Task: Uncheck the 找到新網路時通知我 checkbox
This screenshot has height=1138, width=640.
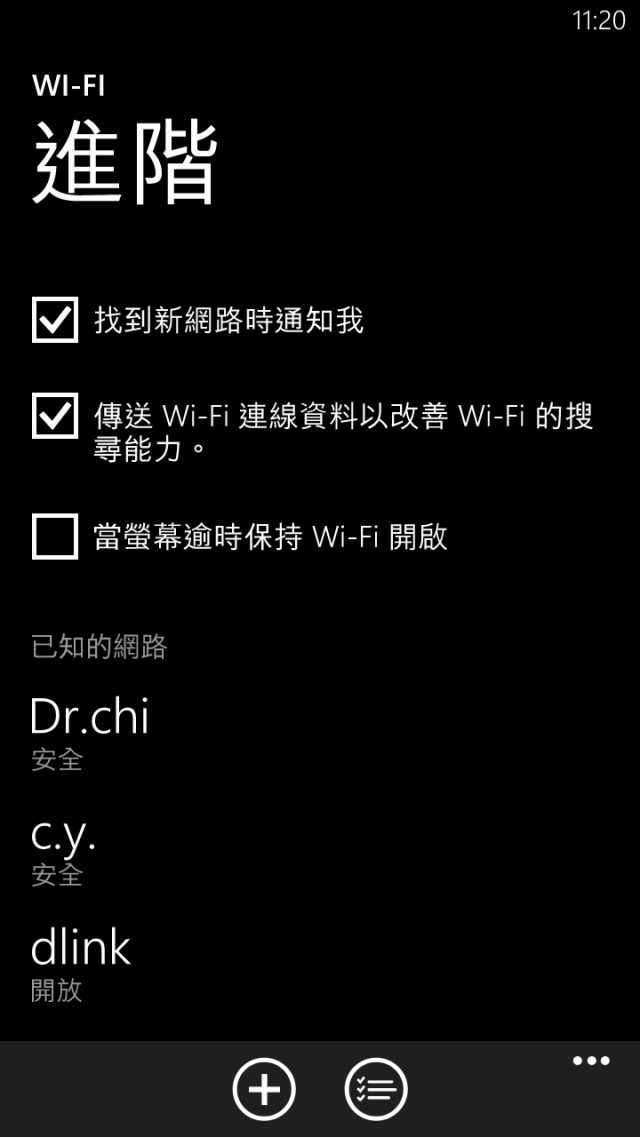Action: click(x=55, y=320)
